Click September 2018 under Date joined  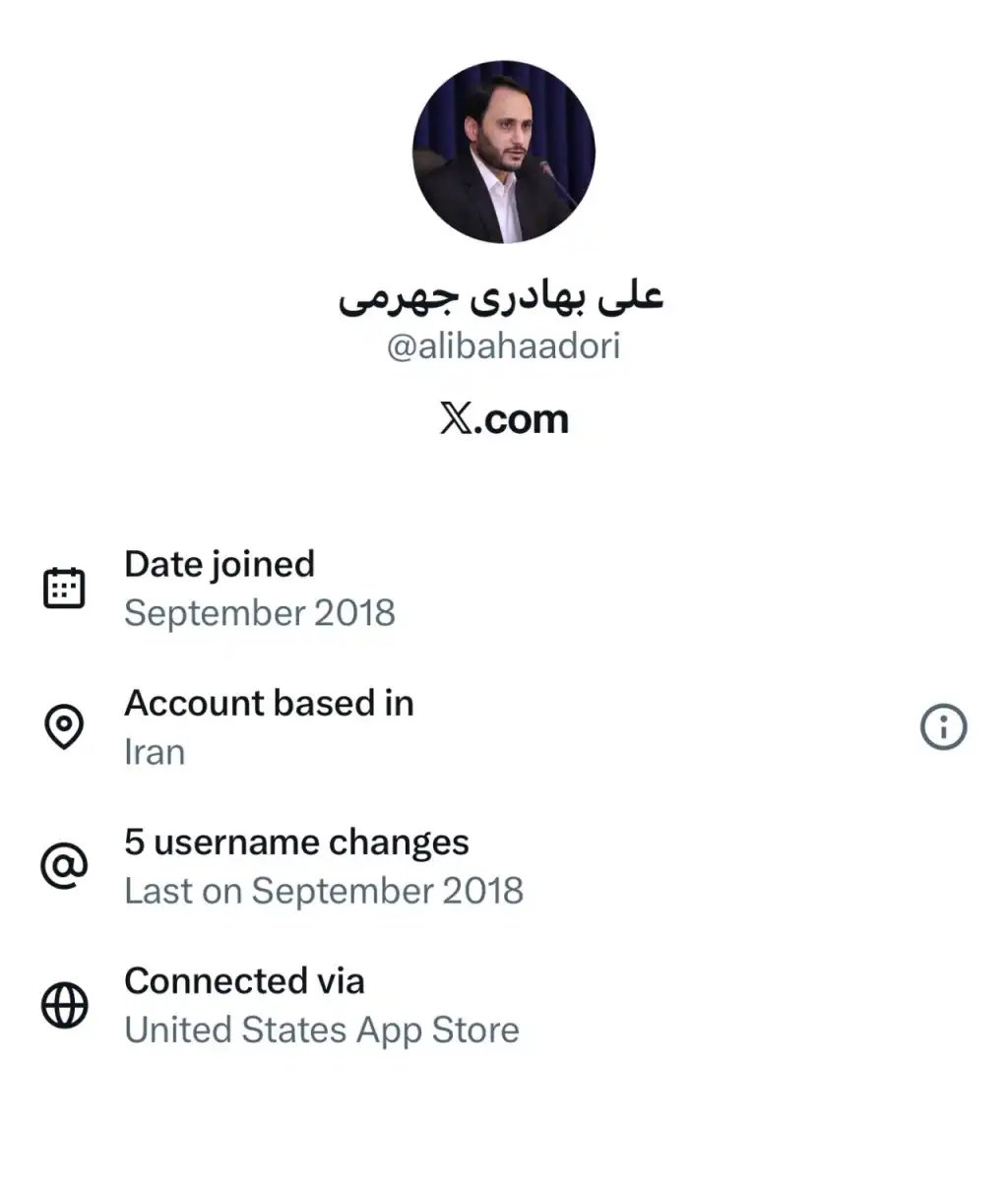click(259, 612)
